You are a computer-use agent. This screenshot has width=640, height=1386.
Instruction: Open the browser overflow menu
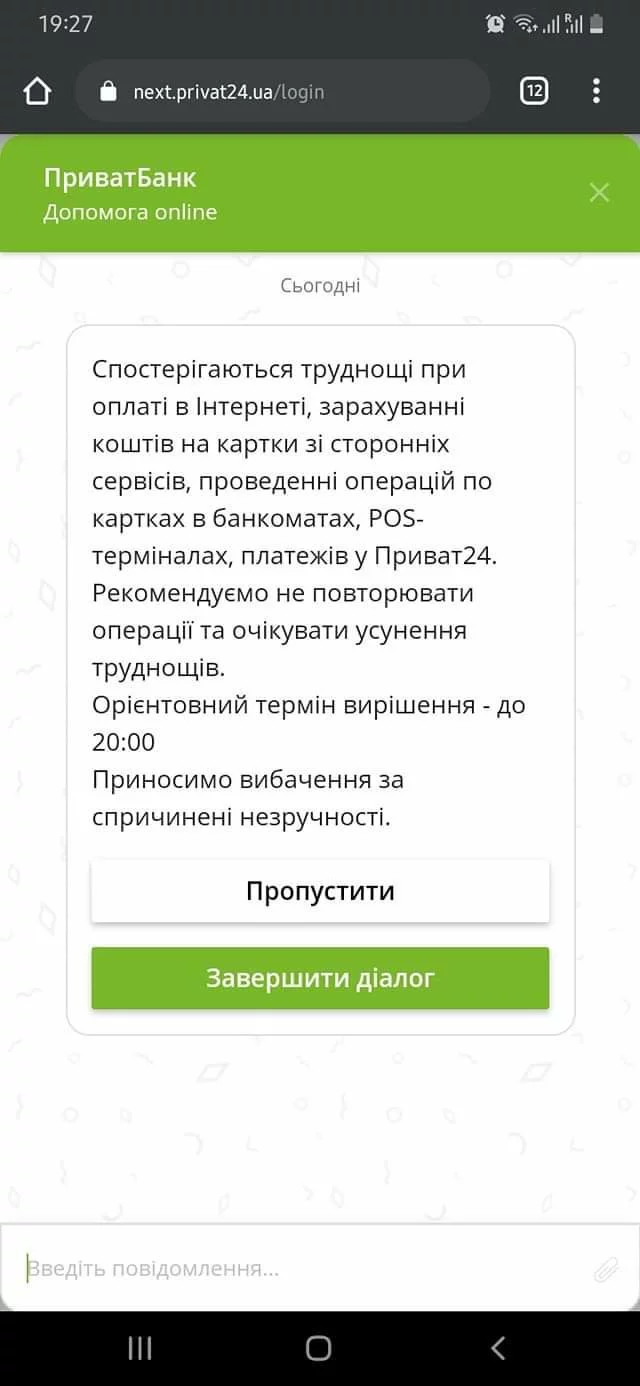596,92
